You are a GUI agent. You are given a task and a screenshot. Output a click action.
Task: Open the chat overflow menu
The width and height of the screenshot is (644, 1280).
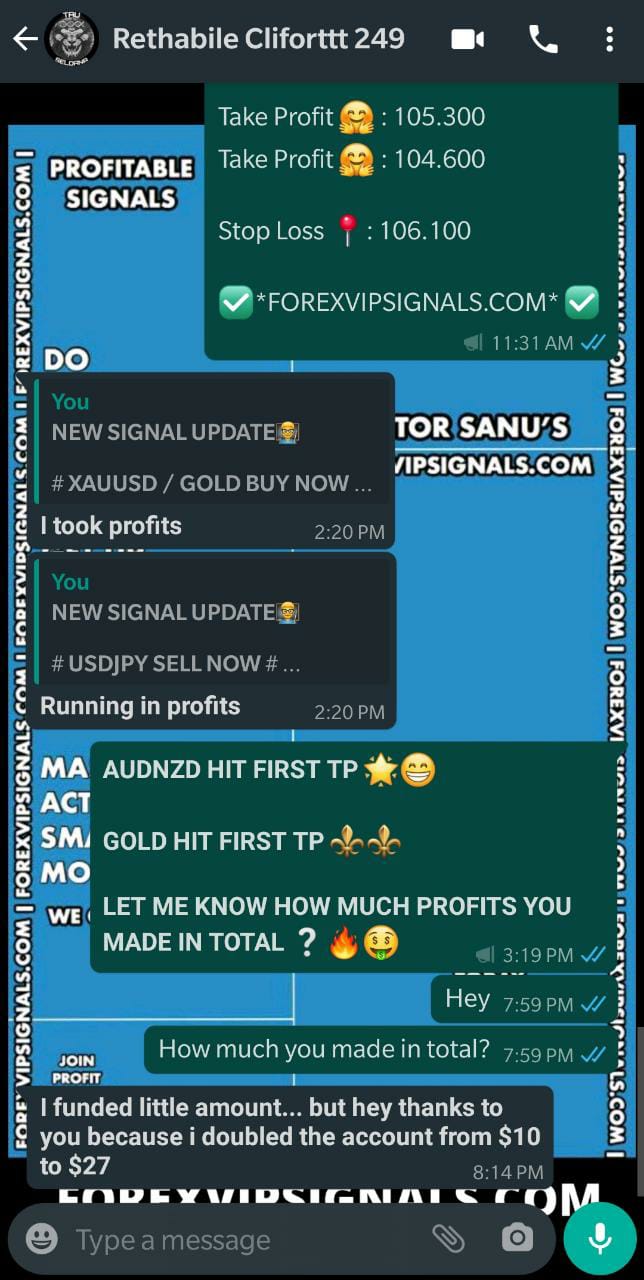coord(609,40)
